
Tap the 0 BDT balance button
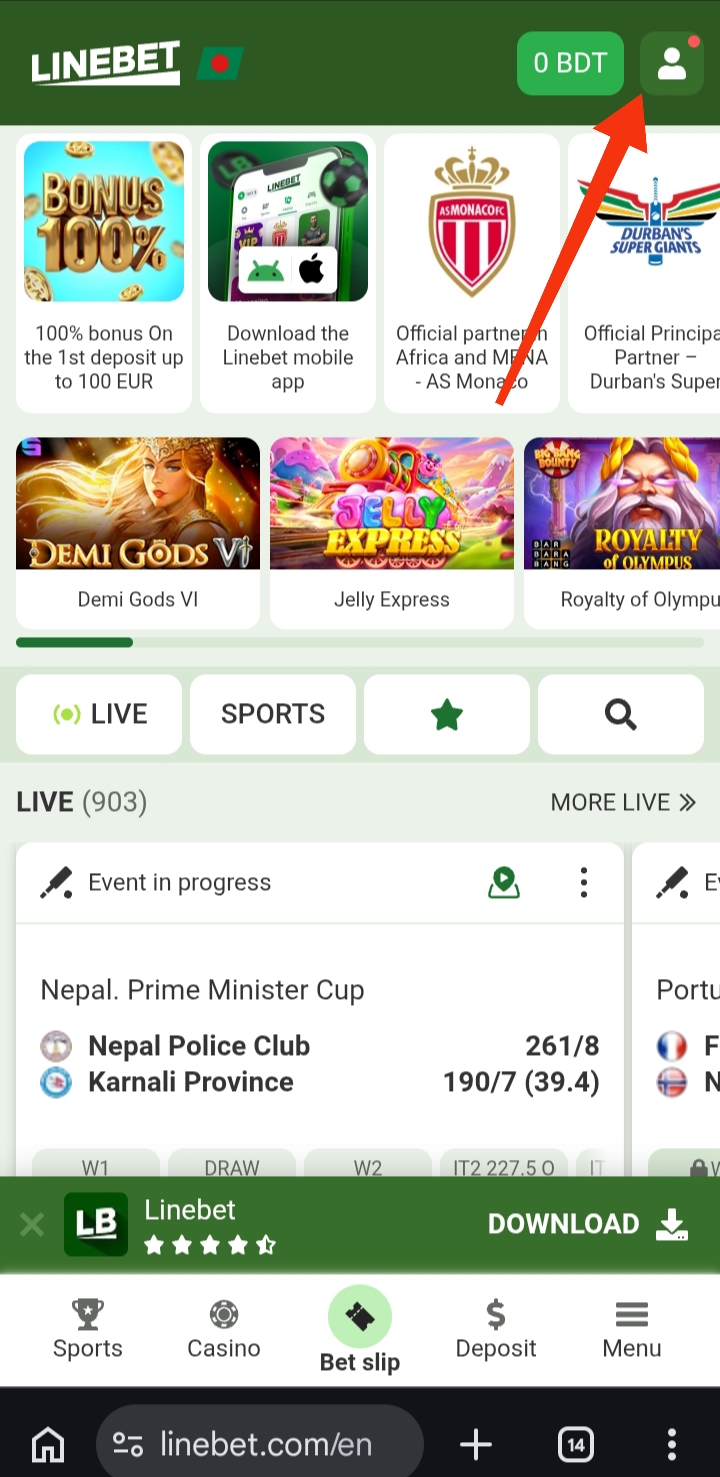(570, 64)
